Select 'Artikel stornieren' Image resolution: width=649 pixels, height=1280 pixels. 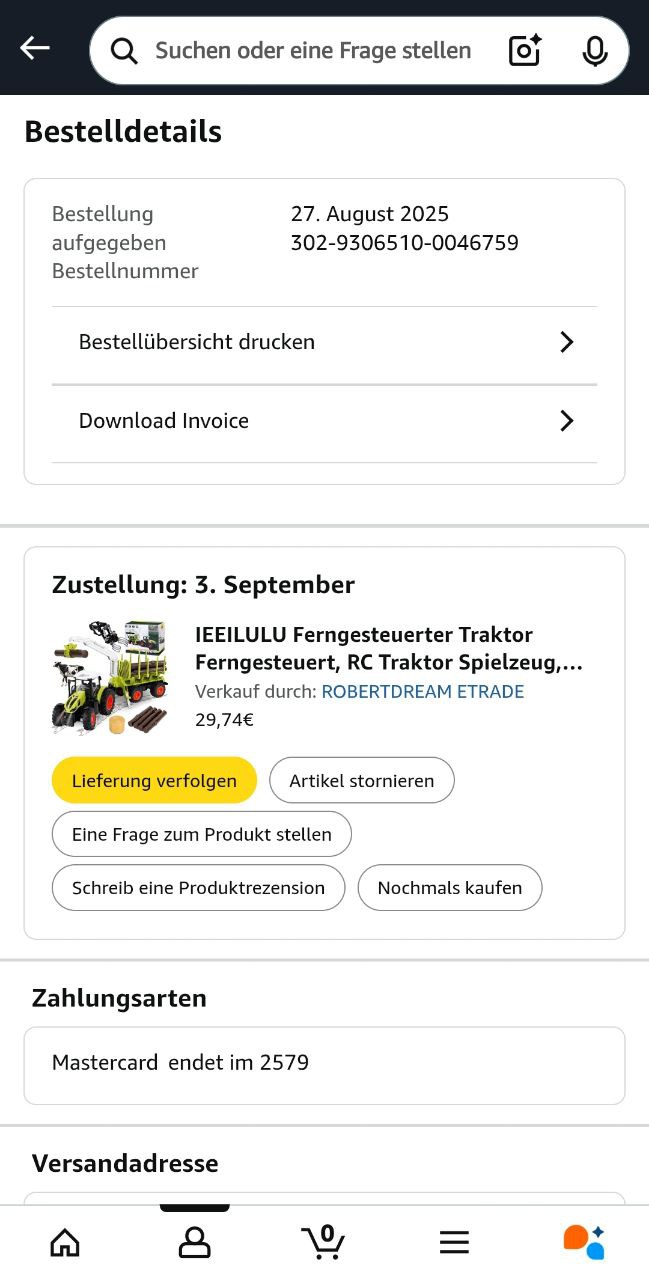362,780
